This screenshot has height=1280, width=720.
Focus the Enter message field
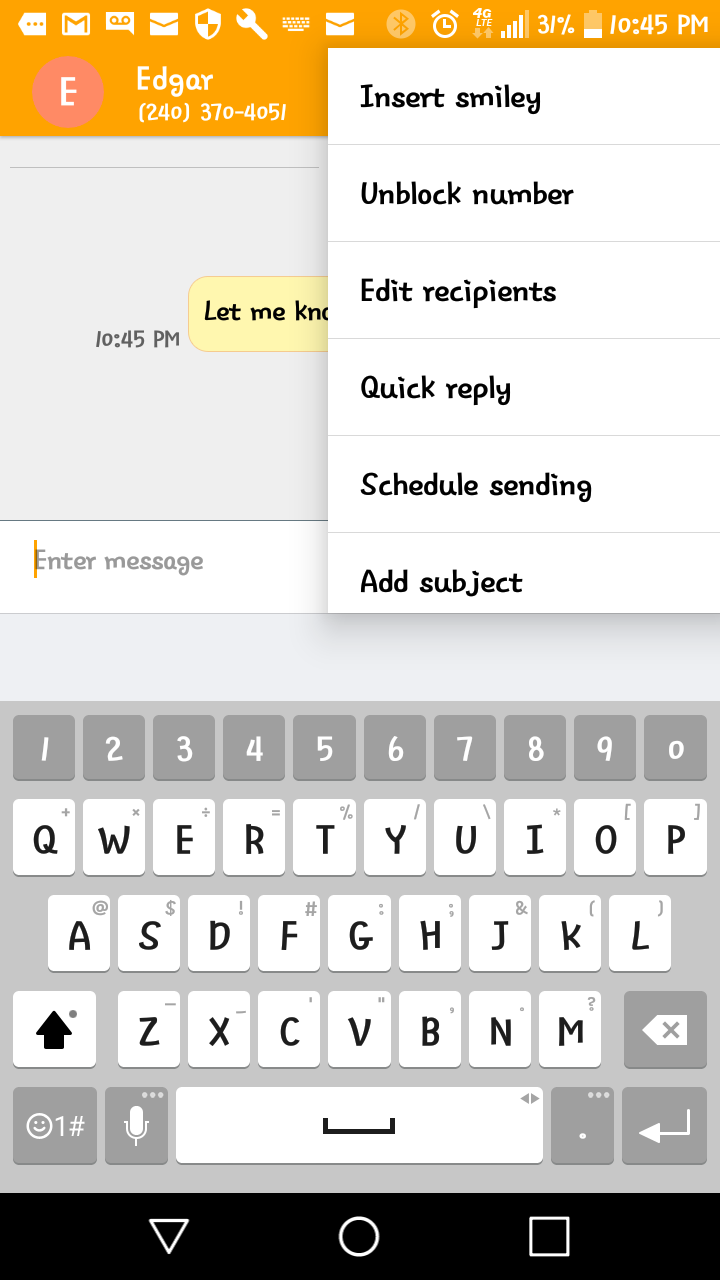[164, 562]
